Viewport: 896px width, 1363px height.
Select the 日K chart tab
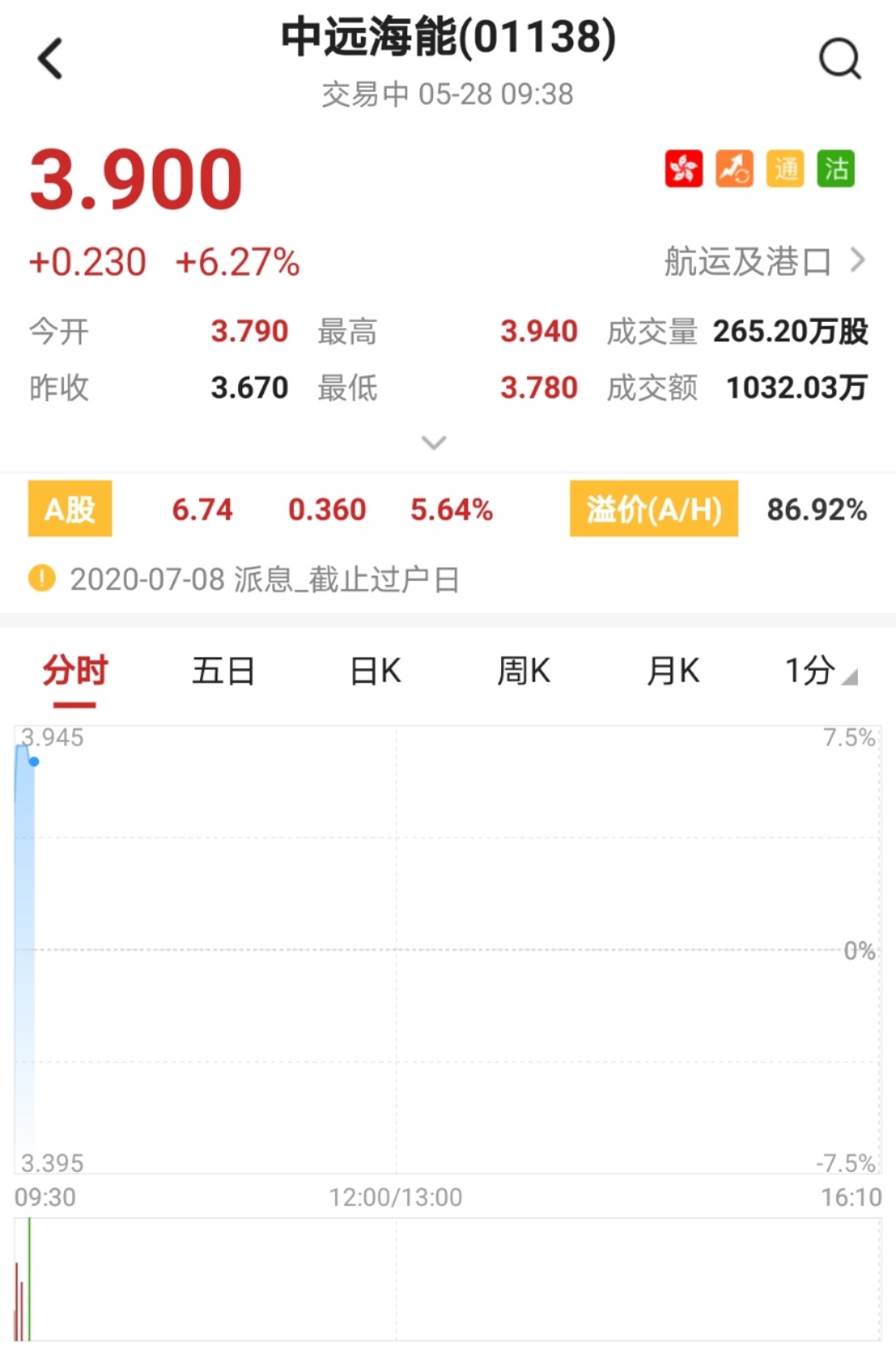(x=375, y=671)
